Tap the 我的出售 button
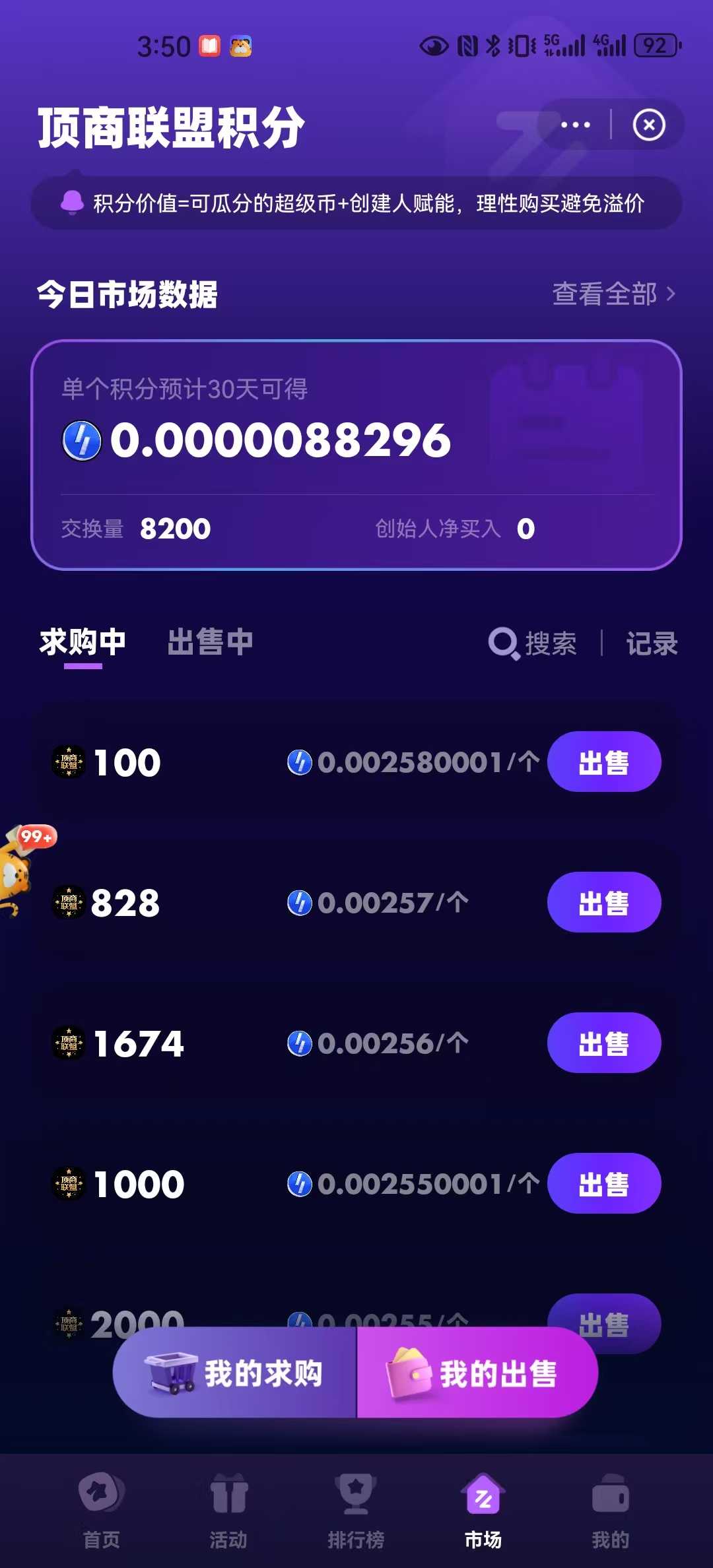Screen dimensions: 713x1568 click(x=475, y=1371)
